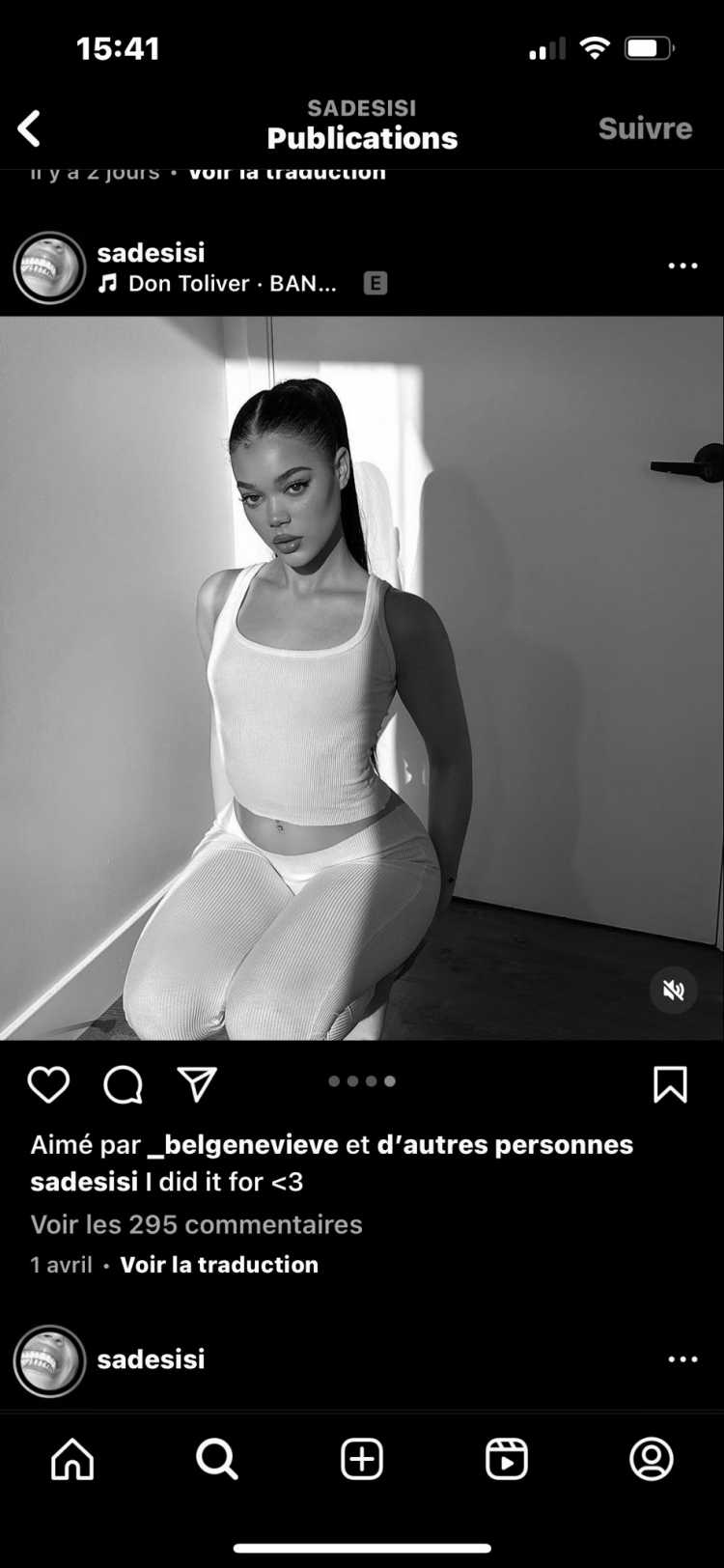Go to your Profile tab
Viewport: 724px width, 1568px height.
652,1459
